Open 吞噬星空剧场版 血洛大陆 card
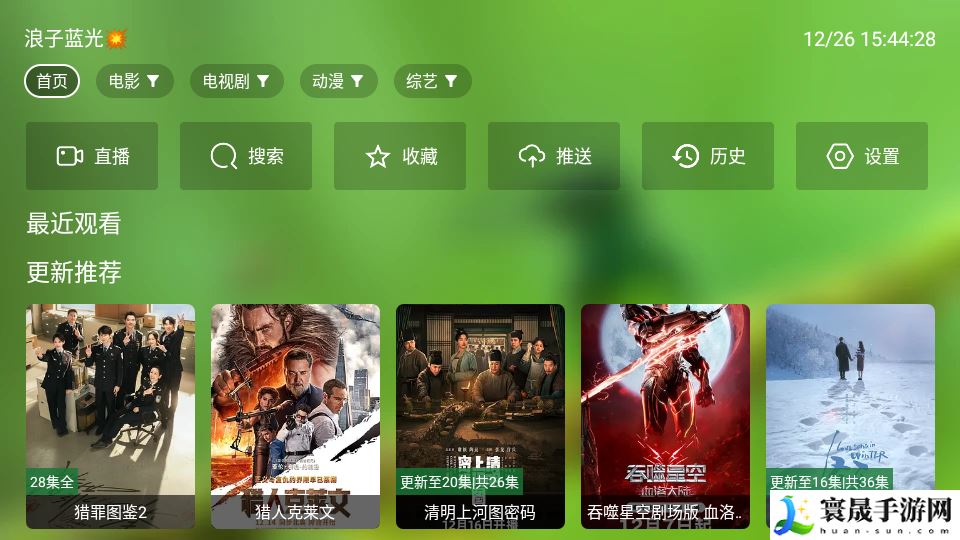 click(665, 415)
